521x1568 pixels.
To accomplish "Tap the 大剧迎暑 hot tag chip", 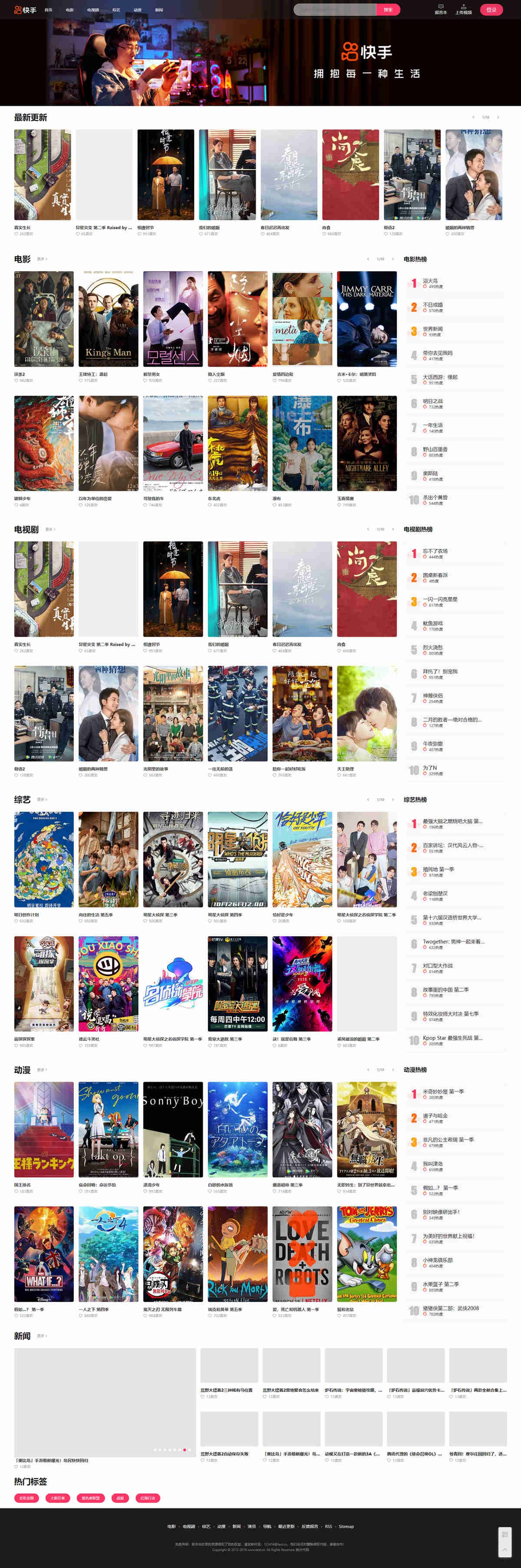I will pyautogui.click(x=58, y=1498).
